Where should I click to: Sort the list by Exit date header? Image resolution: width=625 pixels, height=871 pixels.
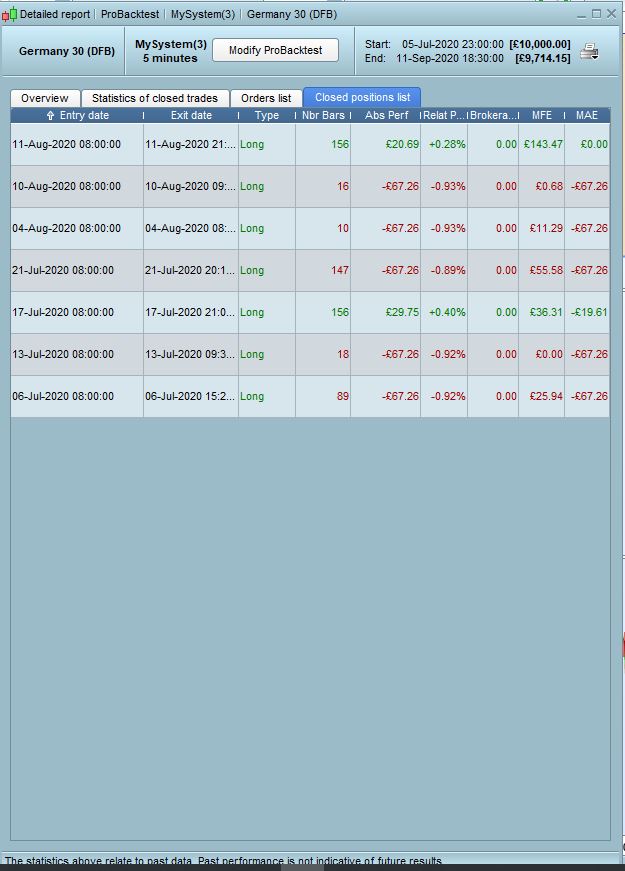click(x=191, y=116)
